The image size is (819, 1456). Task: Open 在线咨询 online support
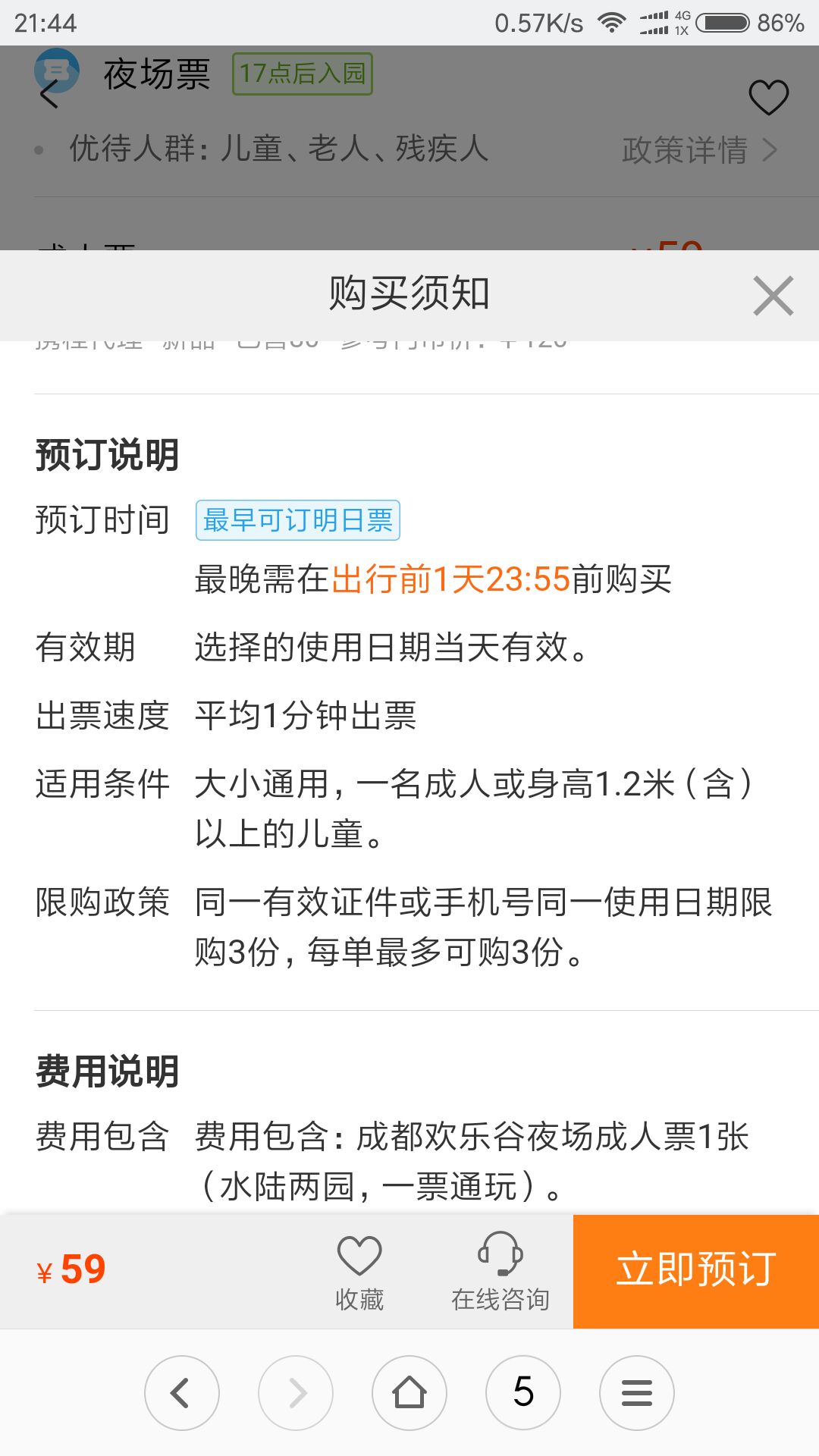tap(500, 1272)
